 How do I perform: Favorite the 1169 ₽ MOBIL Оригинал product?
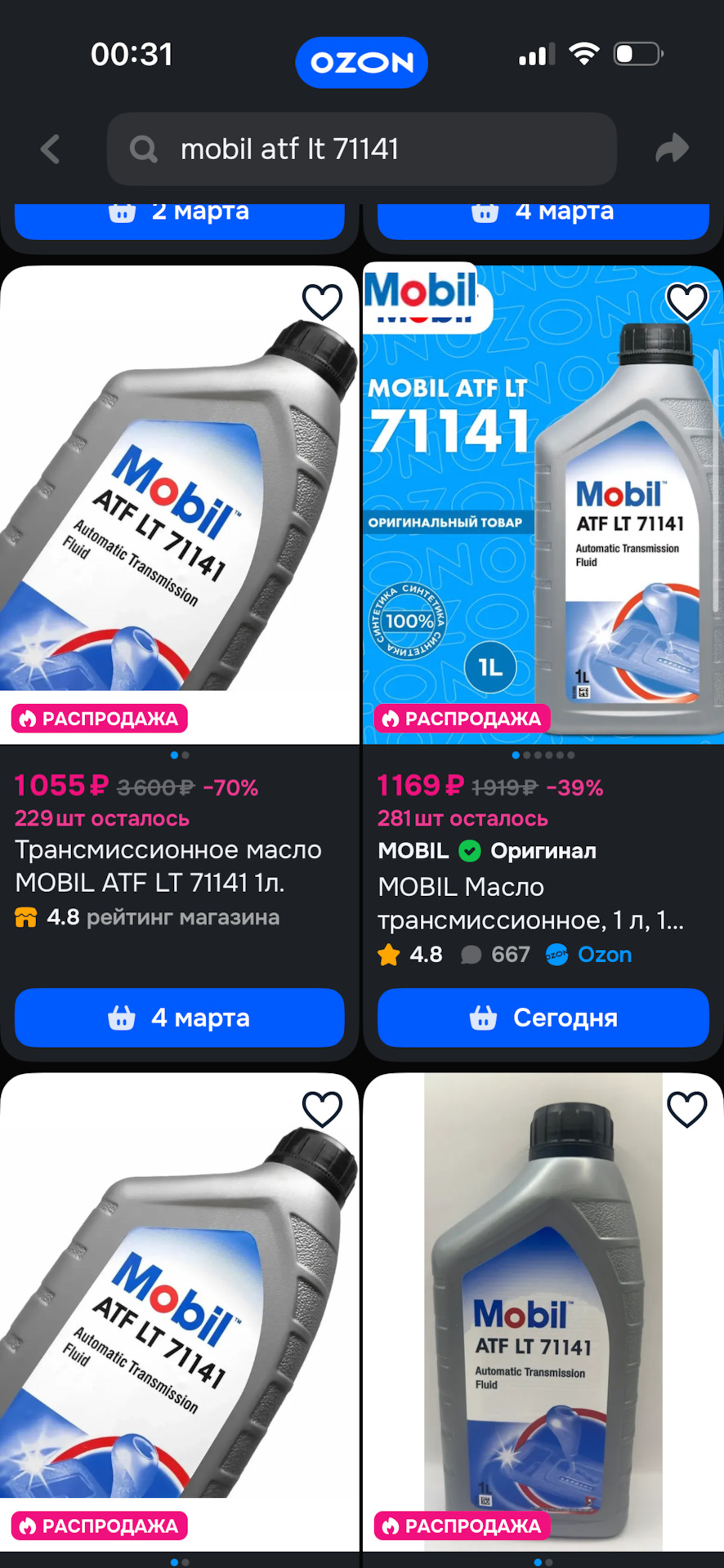click(x=686, y=302)
